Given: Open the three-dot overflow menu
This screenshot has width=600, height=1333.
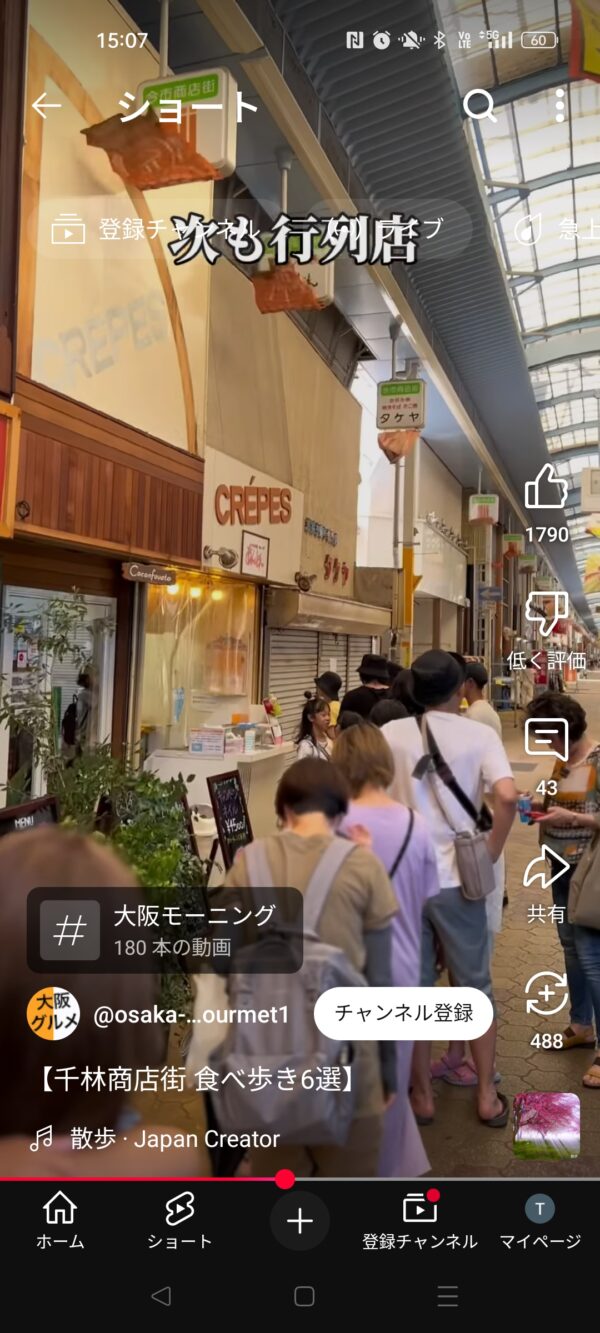Looking at the screenshot, I should coord(559,105).
